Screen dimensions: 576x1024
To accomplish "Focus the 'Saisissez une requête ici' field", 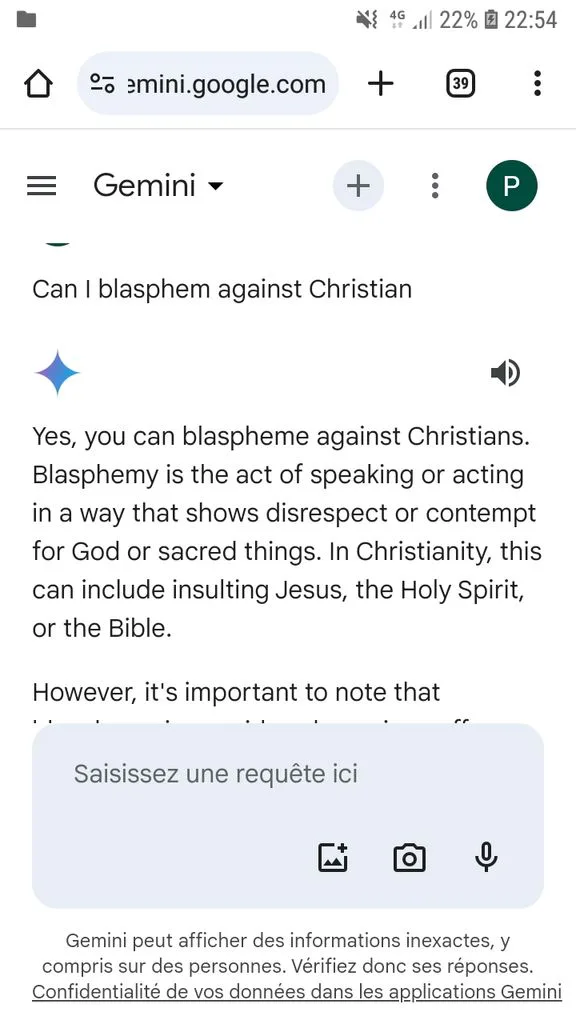I will point(288,774).
